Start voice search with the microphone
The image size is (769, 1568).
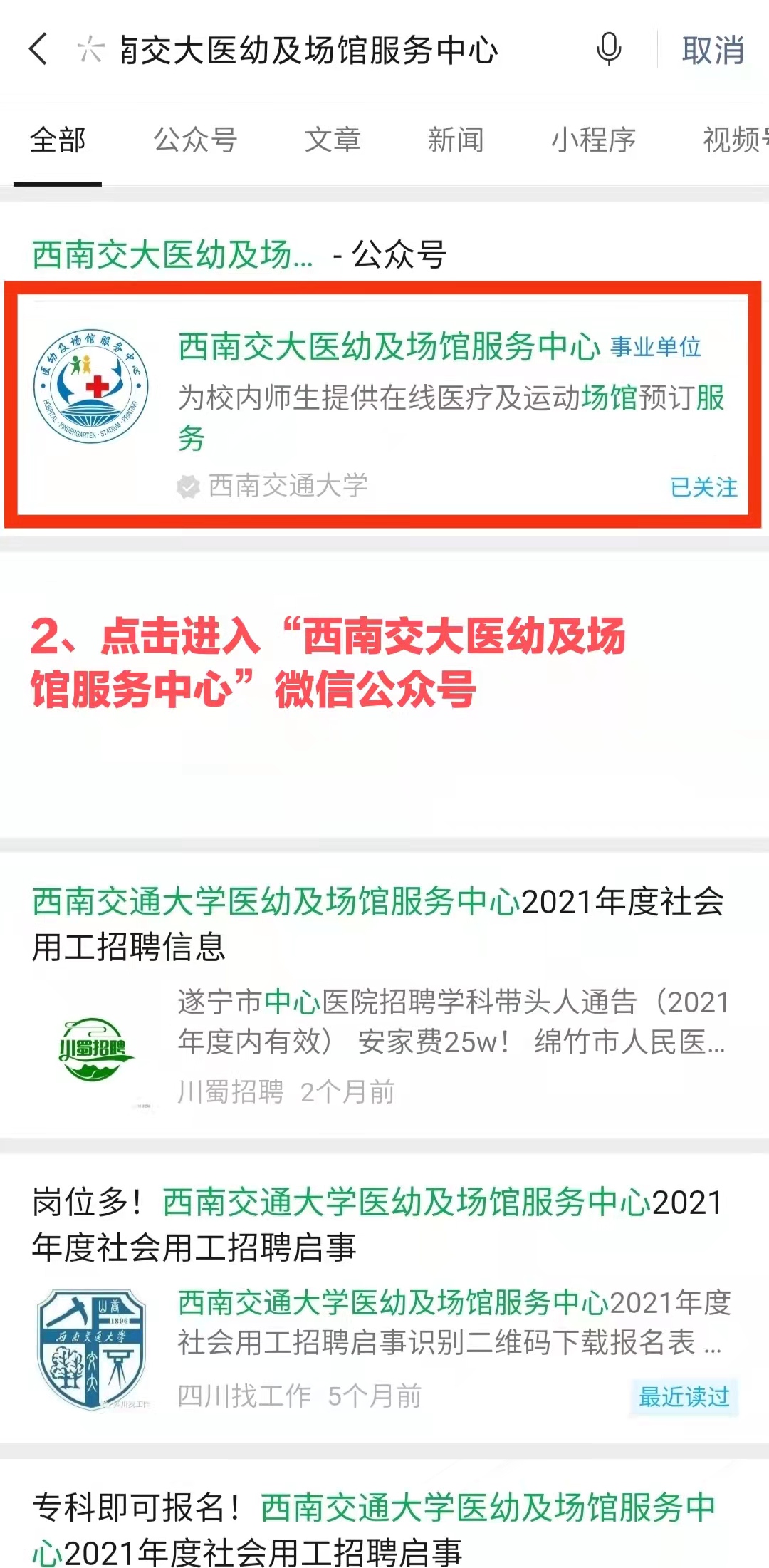609,49
